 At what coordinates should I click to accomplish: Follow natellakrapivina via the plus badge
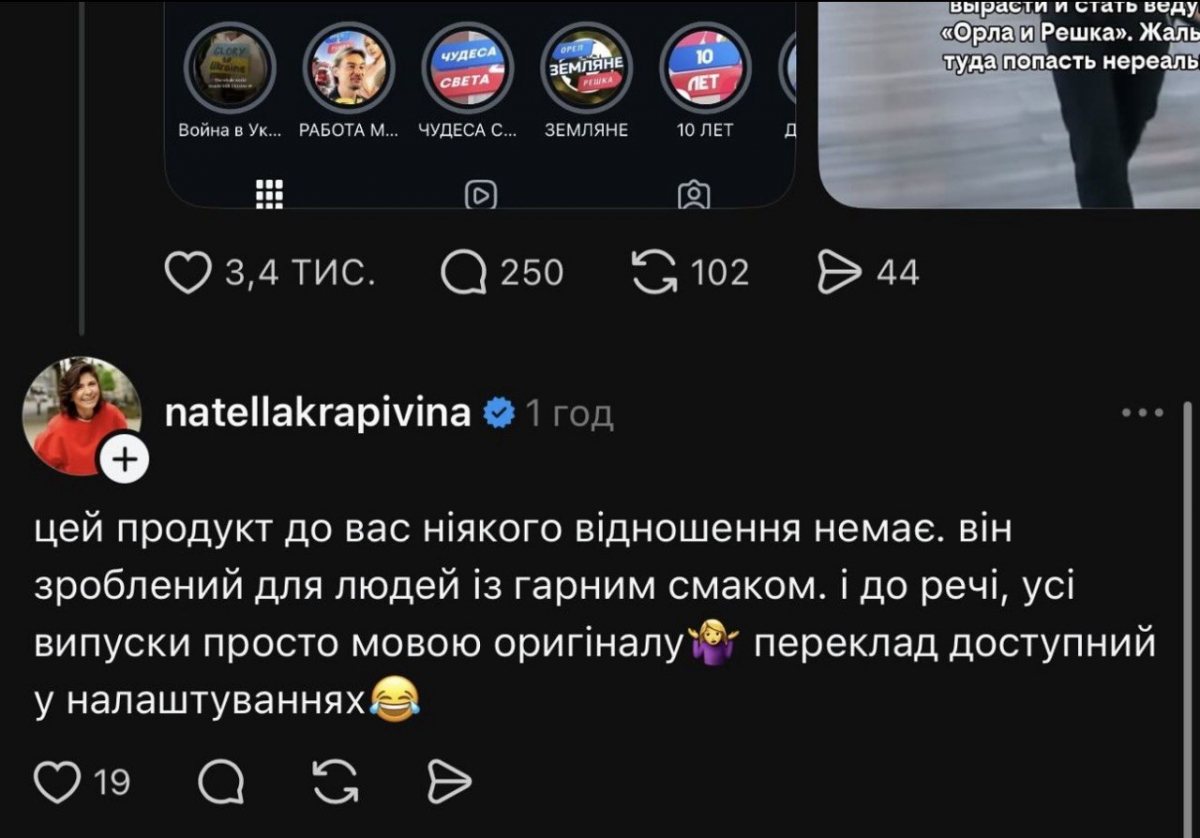[123, 460]
